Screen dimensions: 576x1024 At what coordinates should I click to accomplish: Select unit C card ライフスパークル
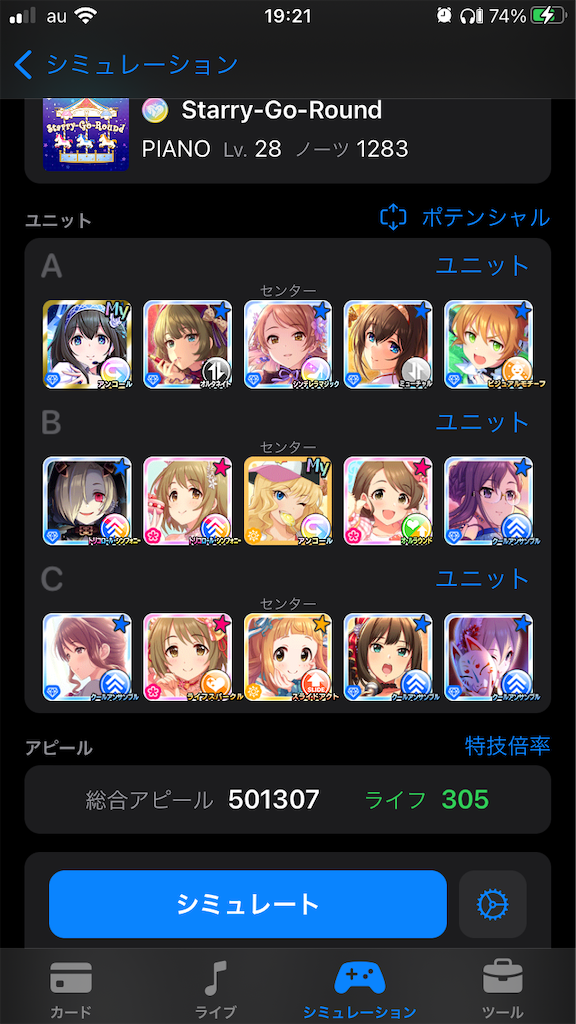(x=187, y=658)
